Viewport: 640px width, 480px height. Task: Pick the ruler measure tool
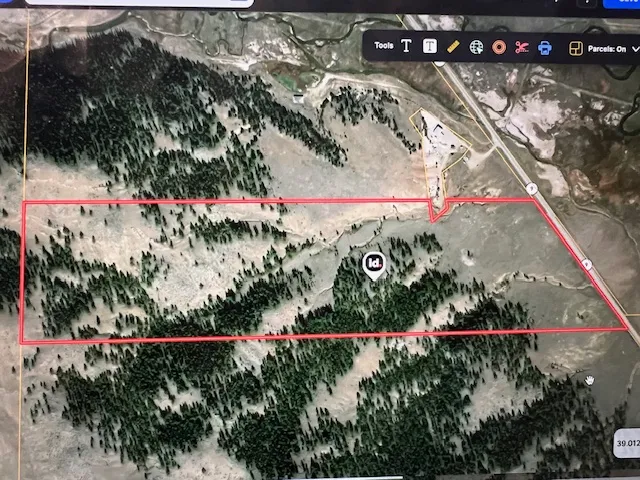[x=453, y=46]
